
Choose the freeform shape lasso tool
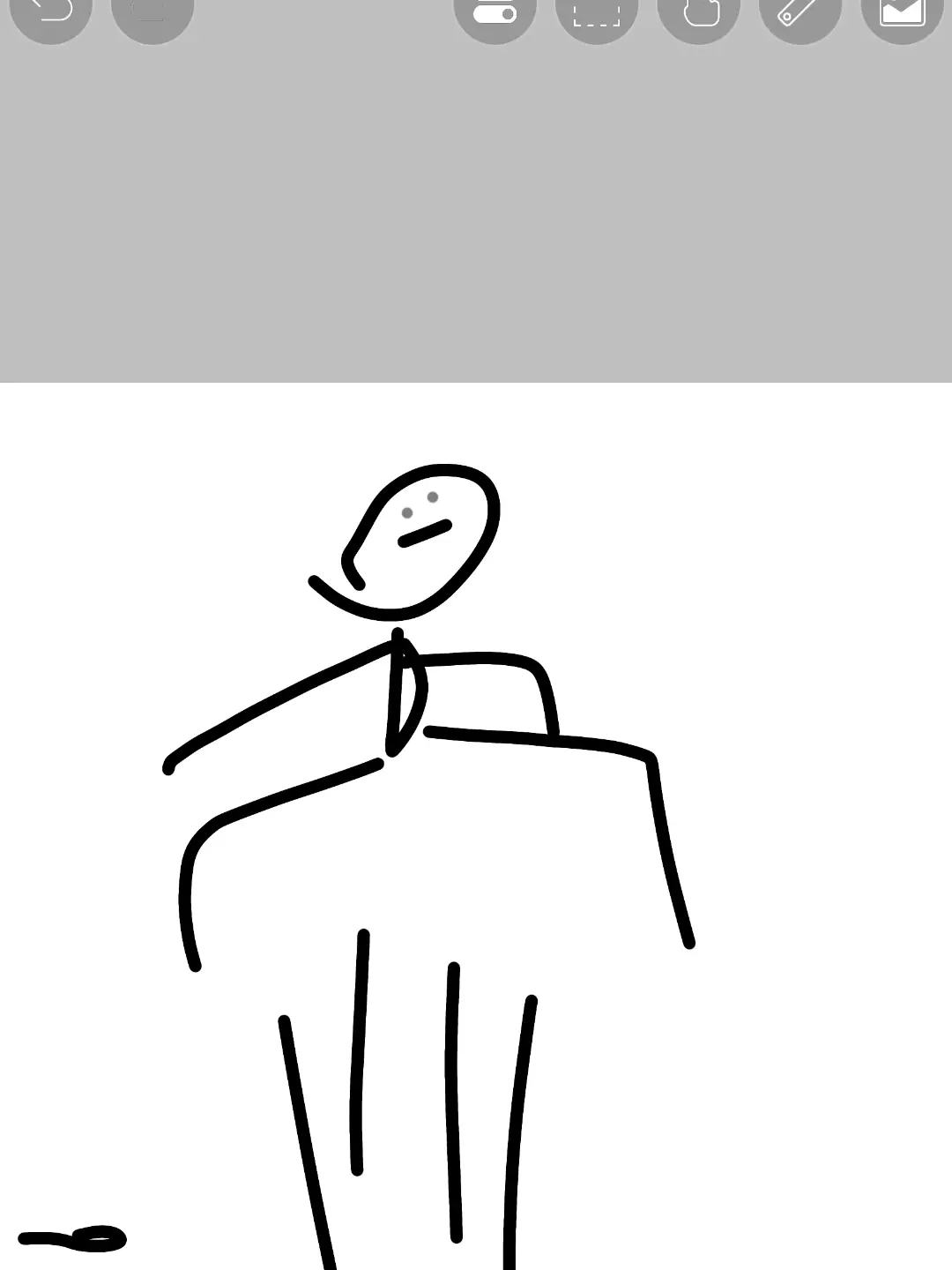coord(699,12)
